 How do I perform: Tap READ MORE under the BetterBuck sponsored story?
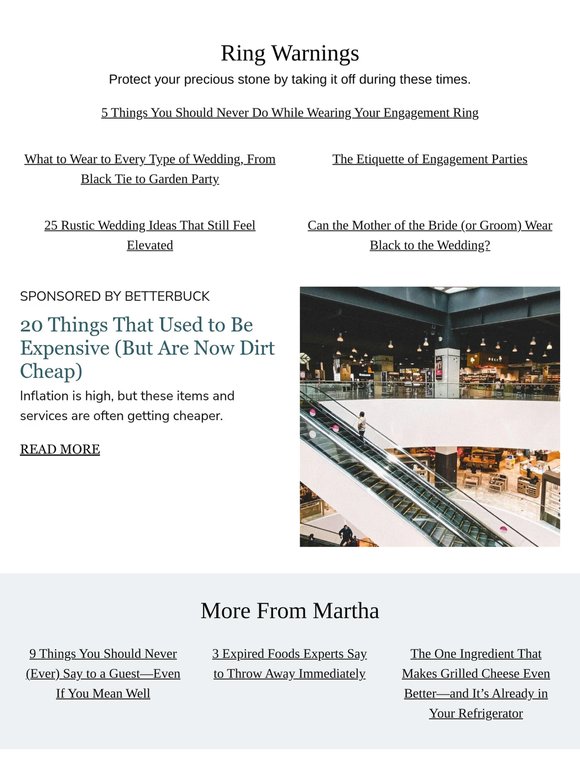(60, 449)
